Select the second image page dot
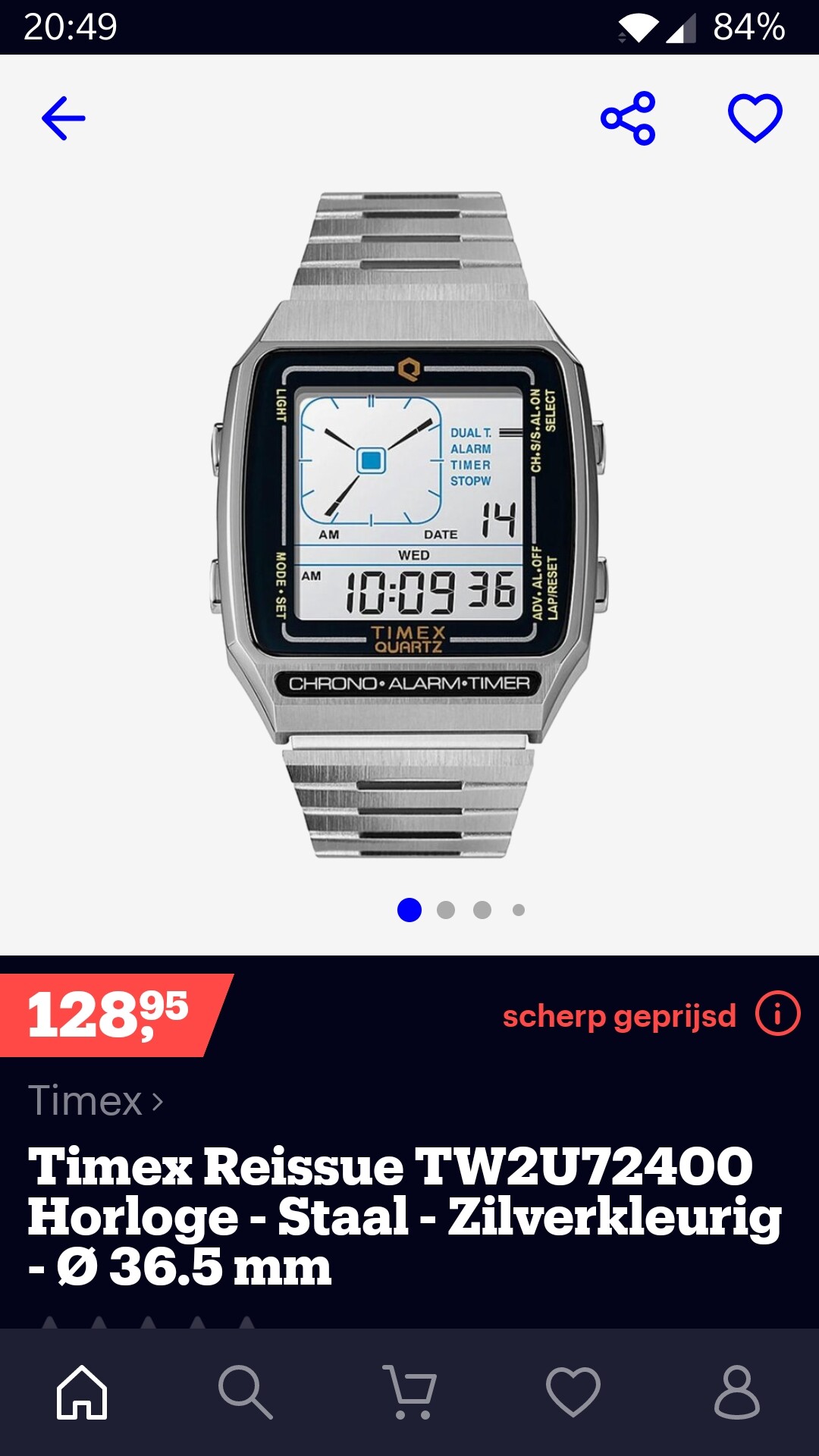Viewport: 819px width, 1456px height. click(446, 910)
